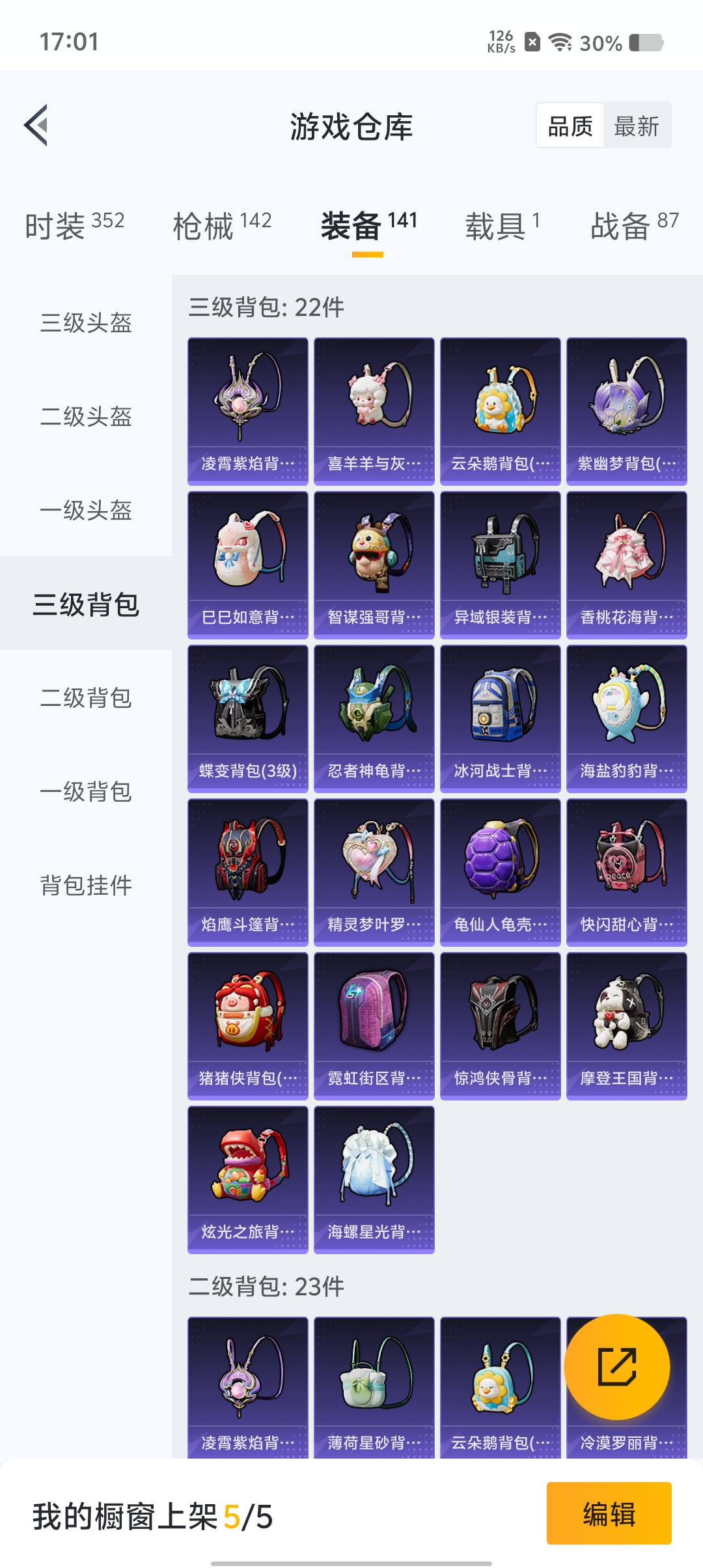Sort items by 品质

coord(570,126)
